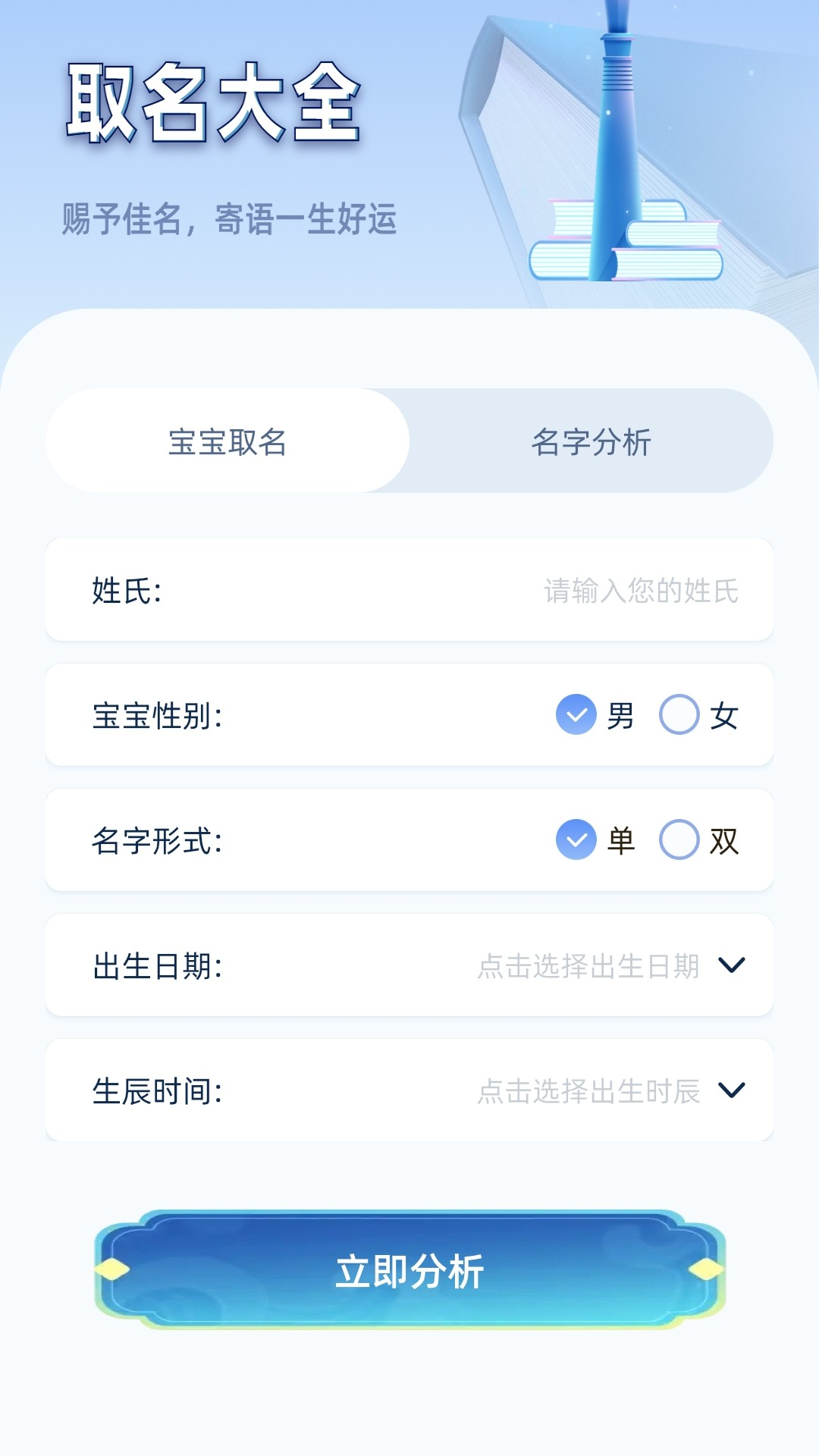Click the 赐予佳名 subtitle text

227,218
